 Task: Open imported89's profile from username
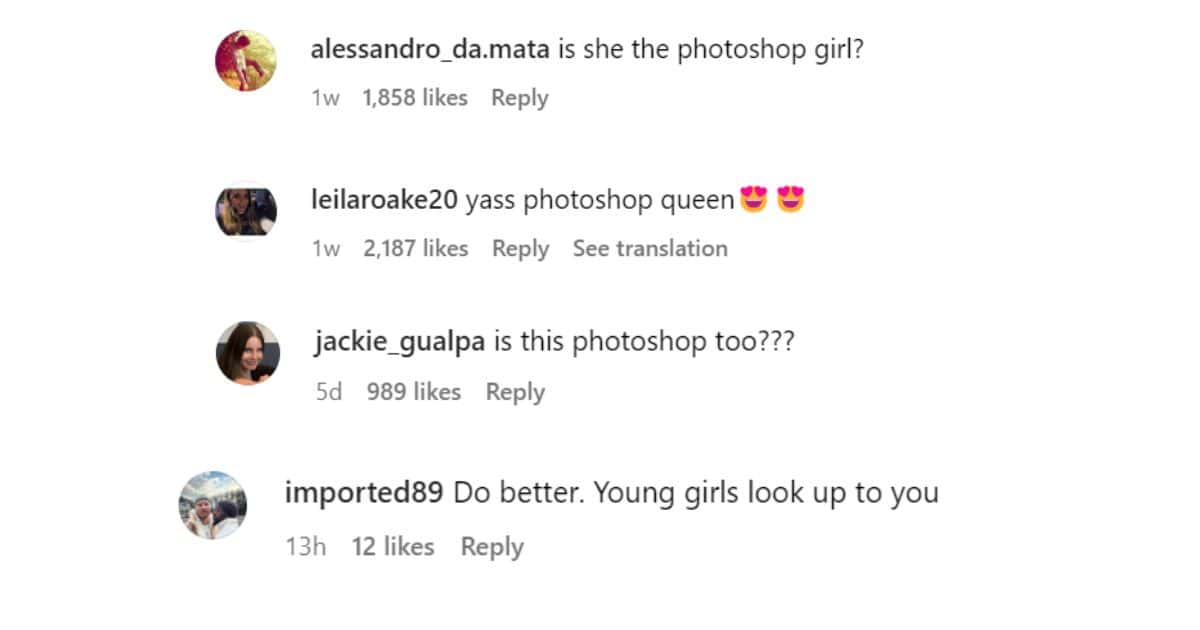tap(364, 493)
